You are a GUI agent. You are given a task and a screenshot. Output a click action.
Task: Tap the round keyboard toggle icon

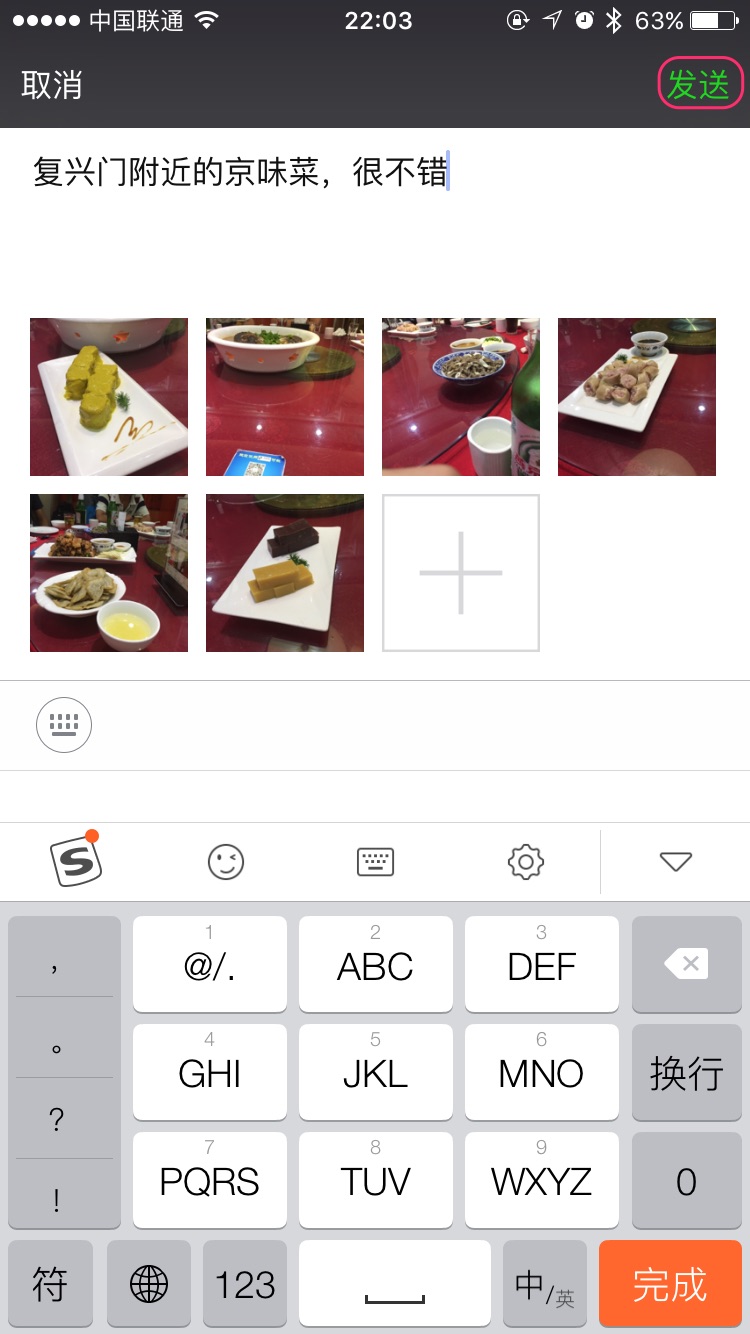64,725
